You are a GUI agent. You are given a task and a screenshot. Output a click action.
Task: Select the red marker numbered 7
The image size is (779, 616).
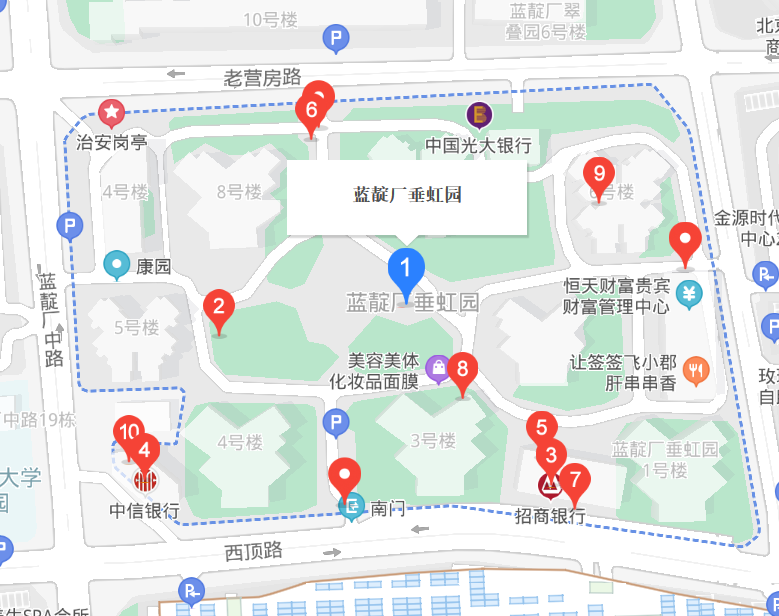tap(574, 479)
